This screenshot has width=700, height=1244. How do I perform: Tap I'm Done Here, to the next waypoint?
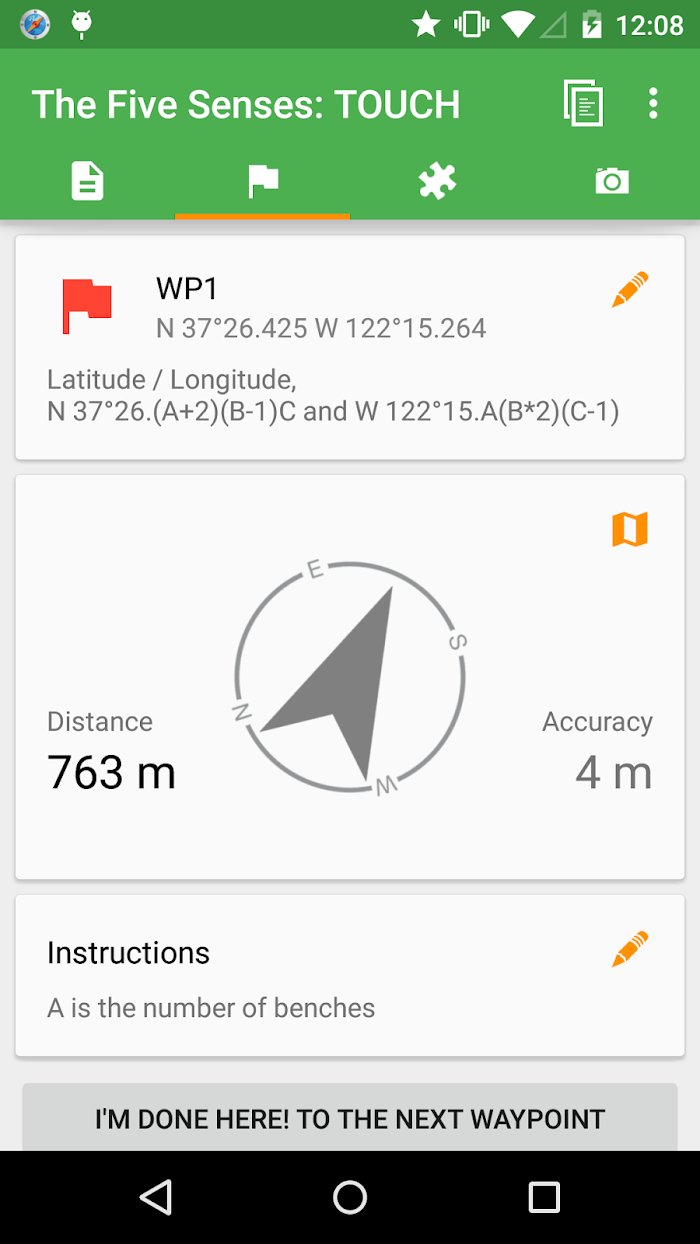(x=350, y=1118)
